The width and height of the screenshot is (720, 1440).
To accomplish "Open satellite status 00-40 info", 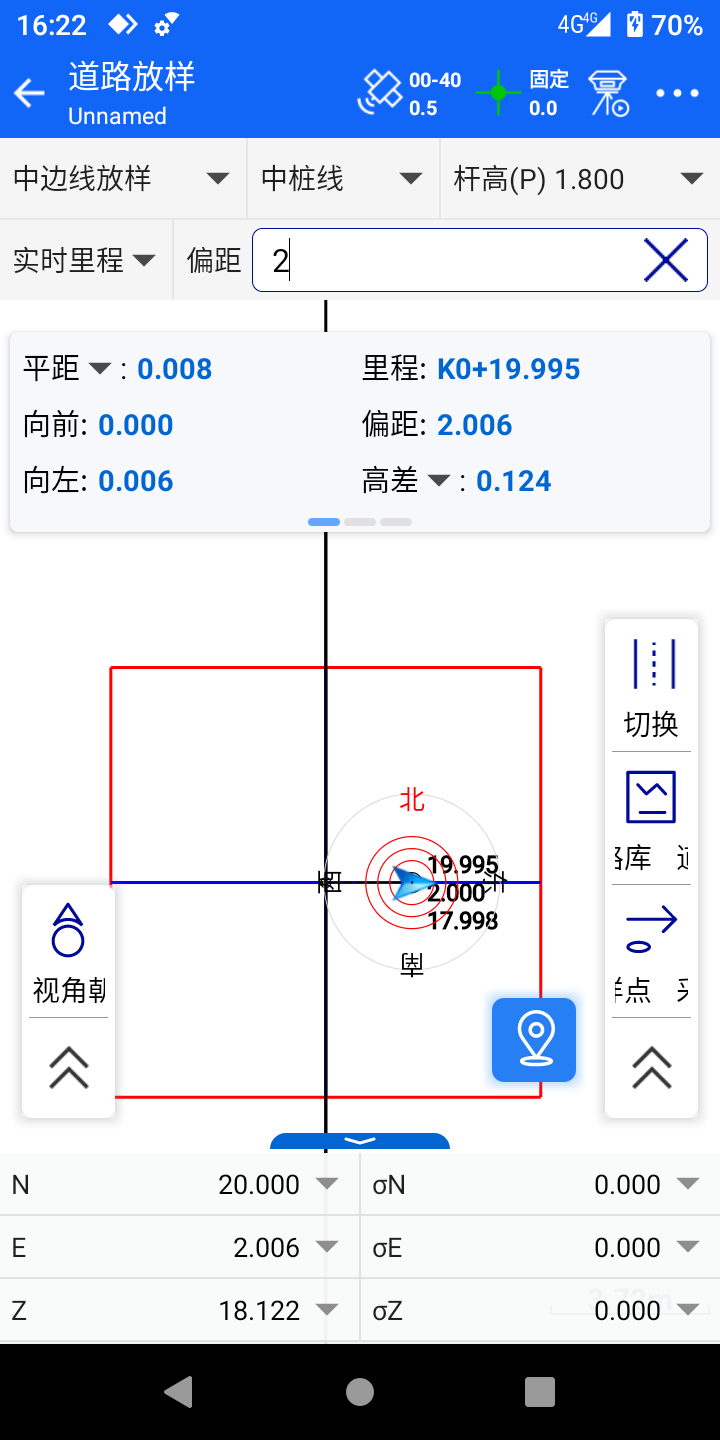I will click(409, 94).
